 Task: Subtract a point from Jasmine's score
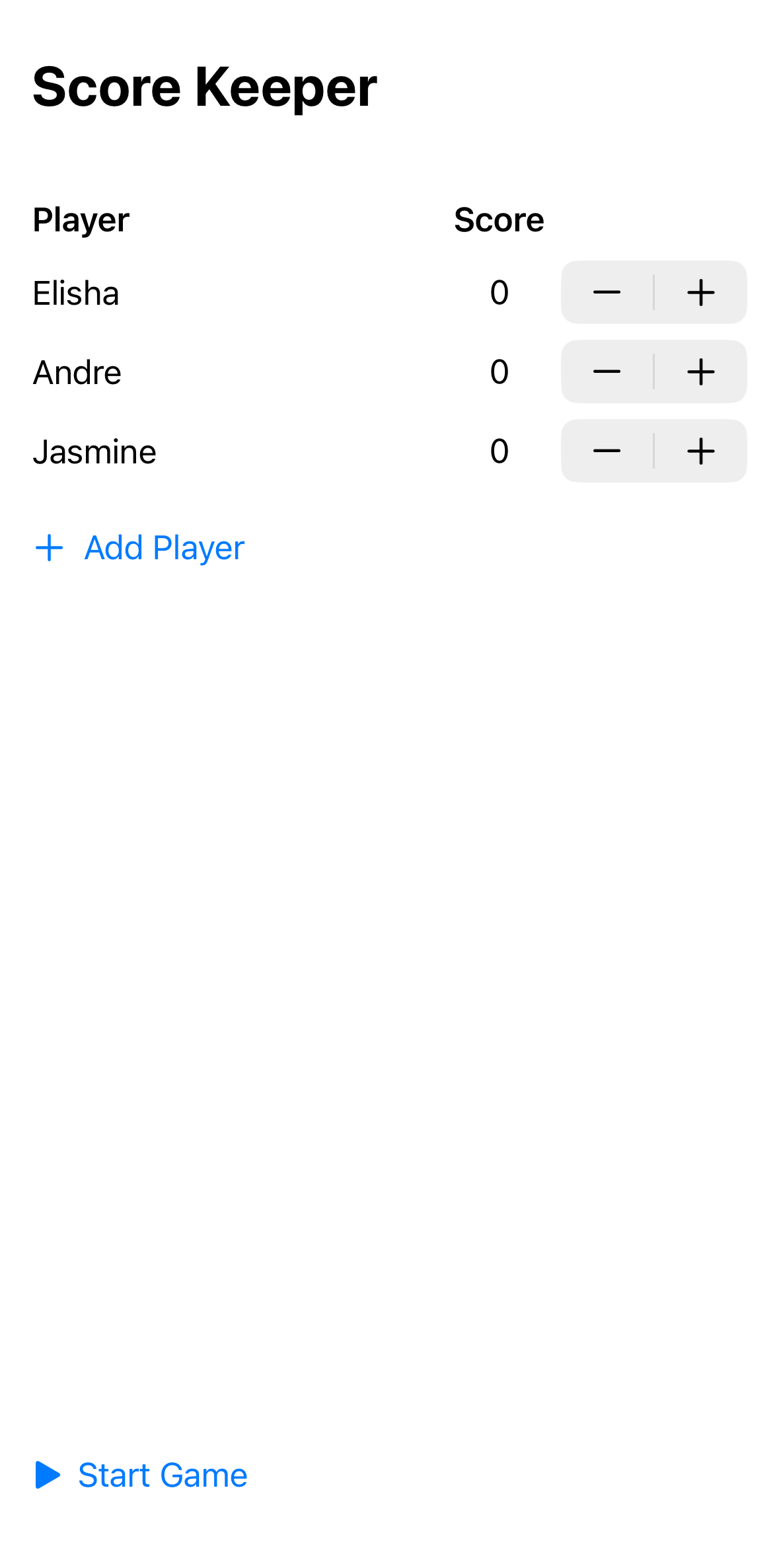tap(607, 451)
